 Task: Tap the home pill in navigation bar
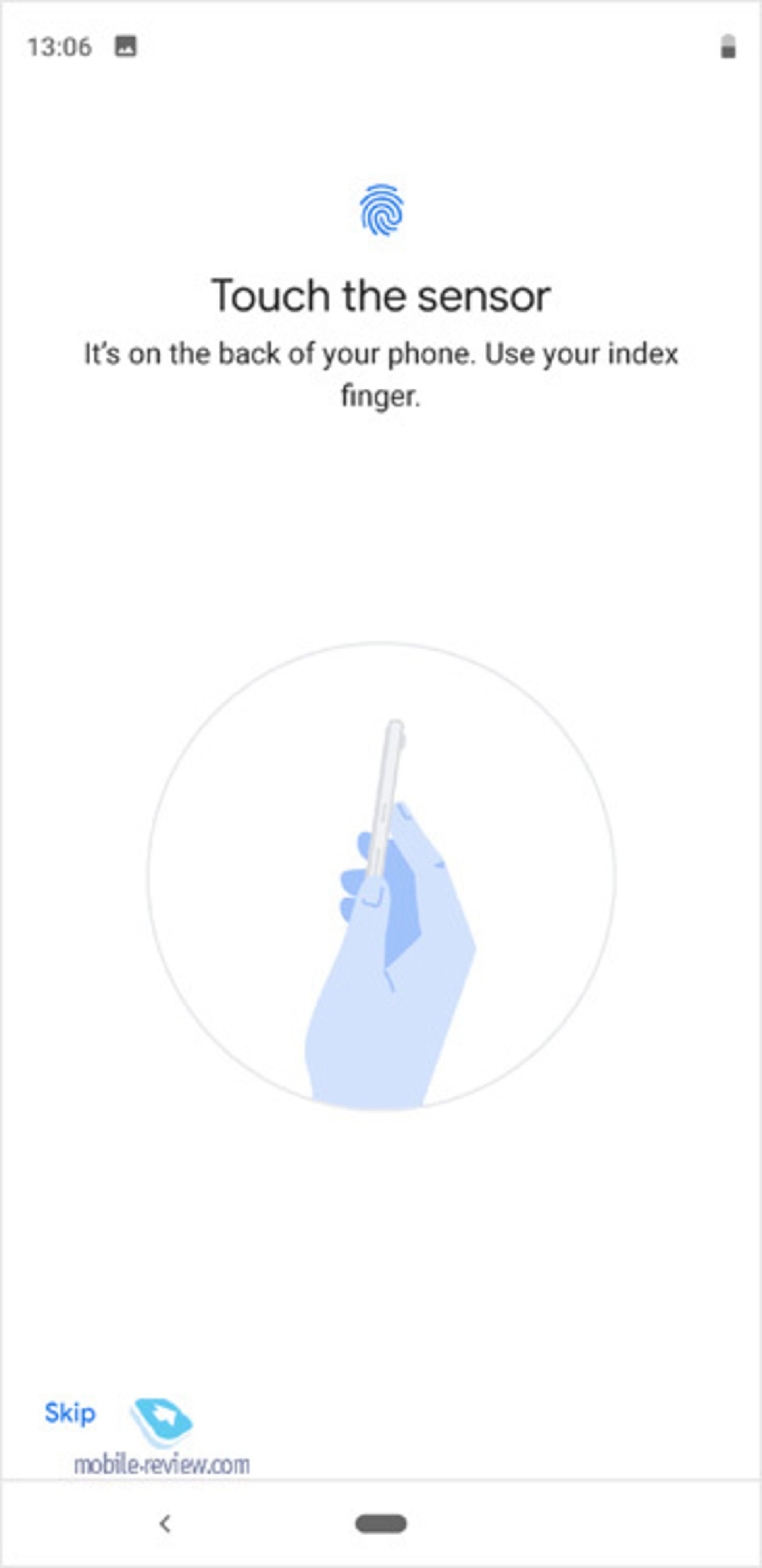[381, 1524]
